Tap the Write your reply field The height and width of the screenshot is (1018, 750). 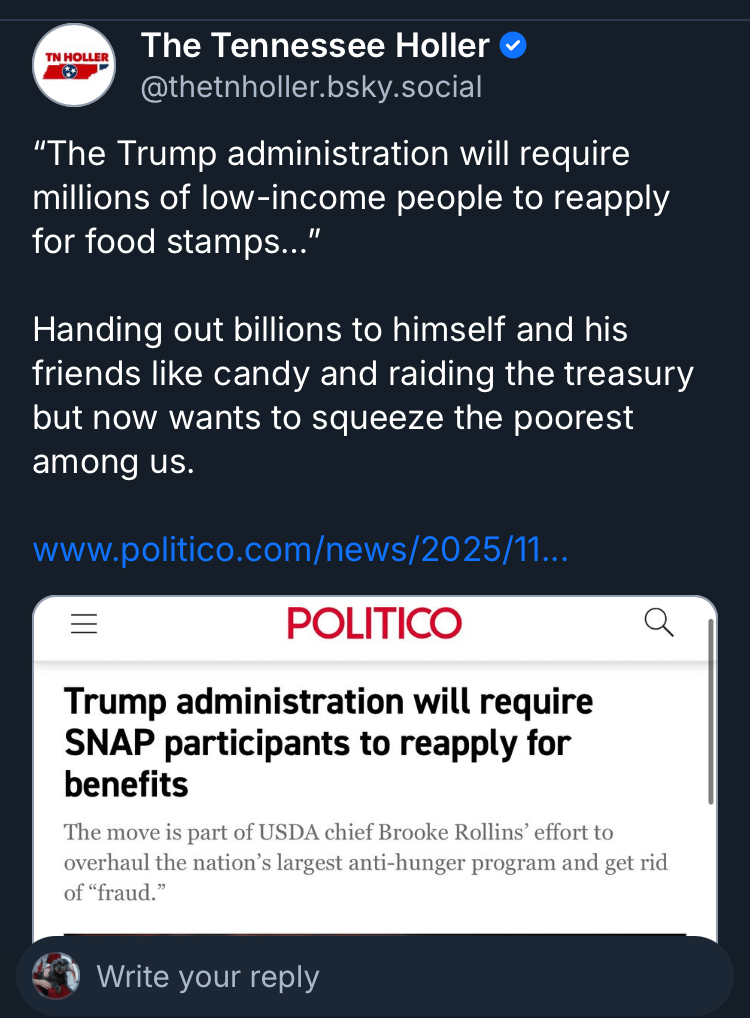[400, 976]
